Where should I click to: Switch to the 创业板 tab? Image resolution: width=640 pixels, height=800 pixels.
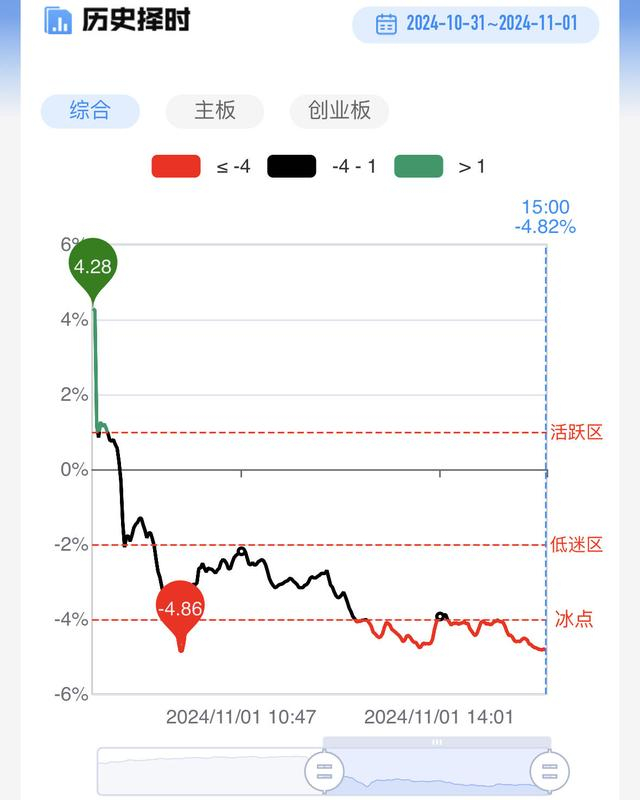340,111
